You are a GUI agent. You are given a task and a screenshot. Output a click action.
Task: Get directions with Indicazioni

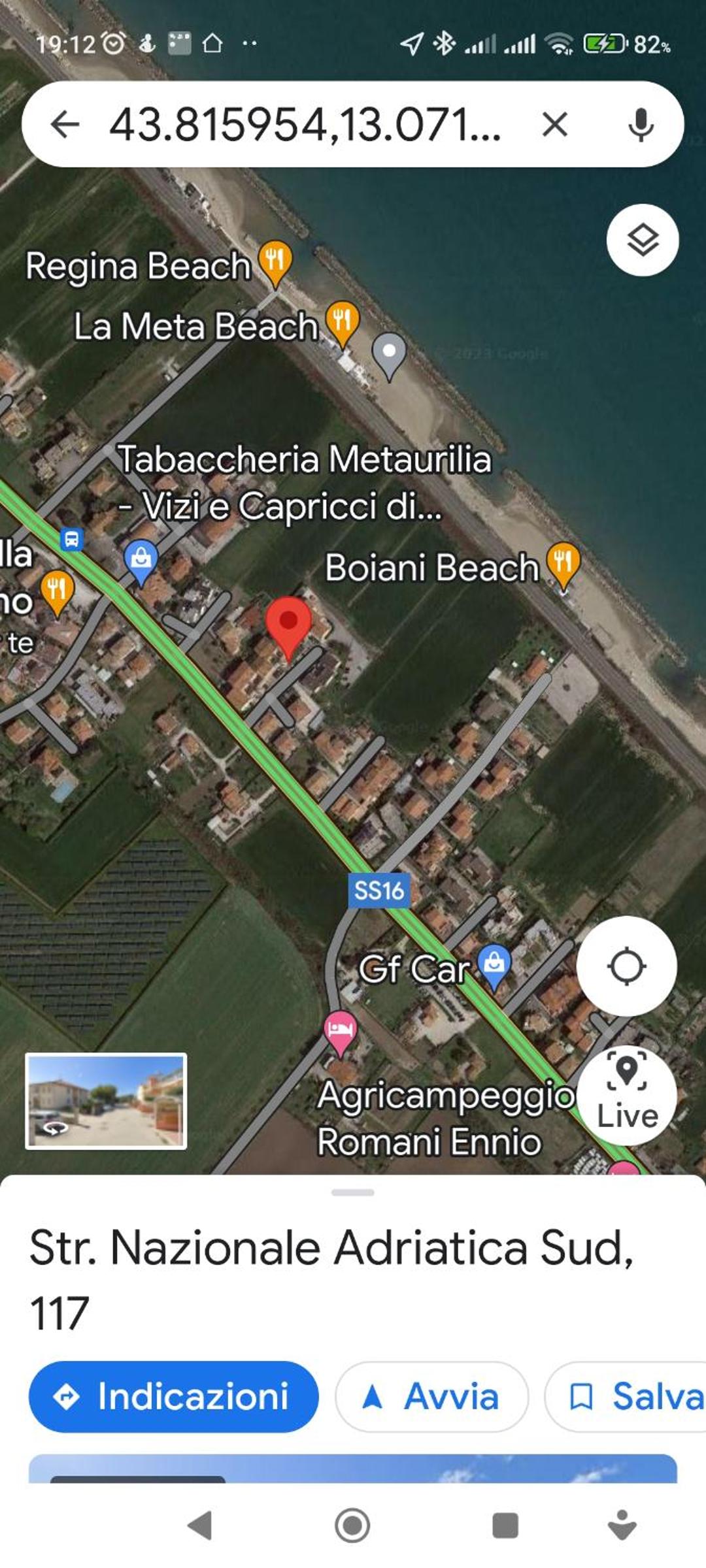[174, 1397]
